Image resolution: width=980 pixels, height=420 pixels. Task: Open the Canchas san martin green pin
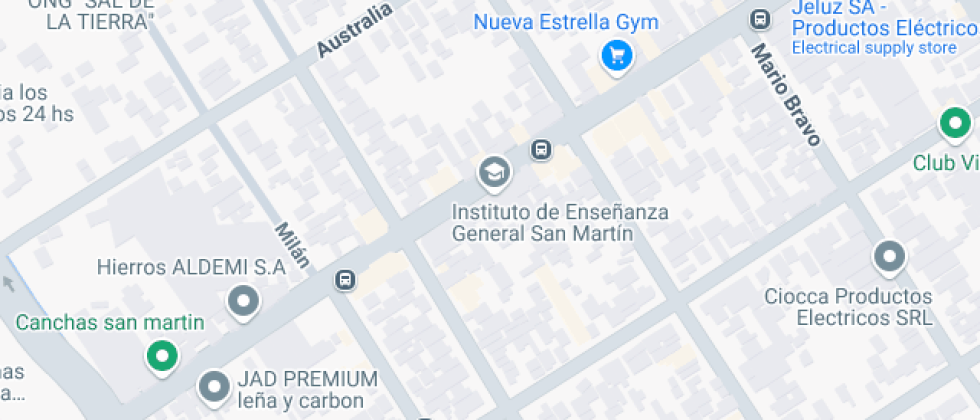162,358
